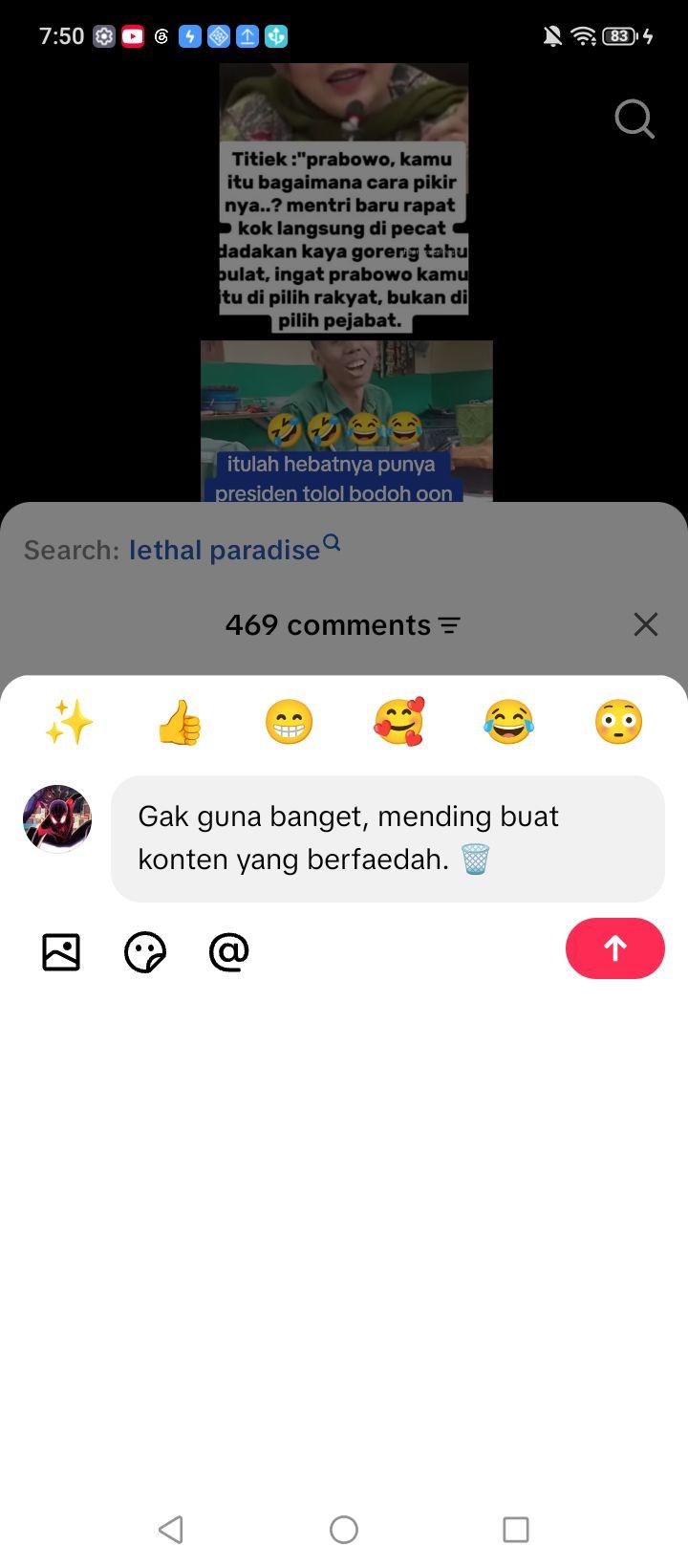Add the grinning face emoji
Screen dimensions: 688x1568
(289, 722)
